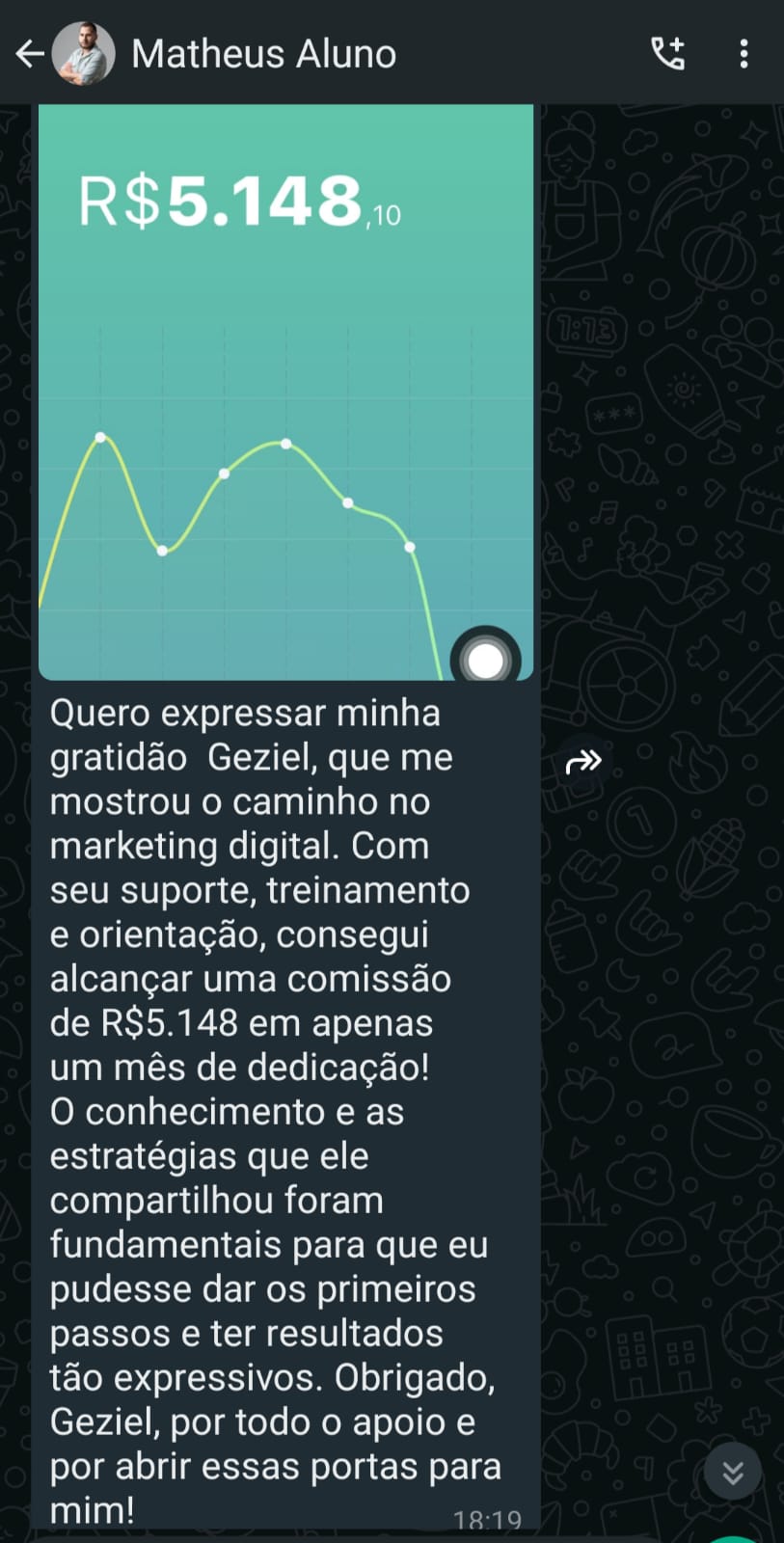Open the three-dot overflow menu
784x1543 pixels.
click(743, 54)
